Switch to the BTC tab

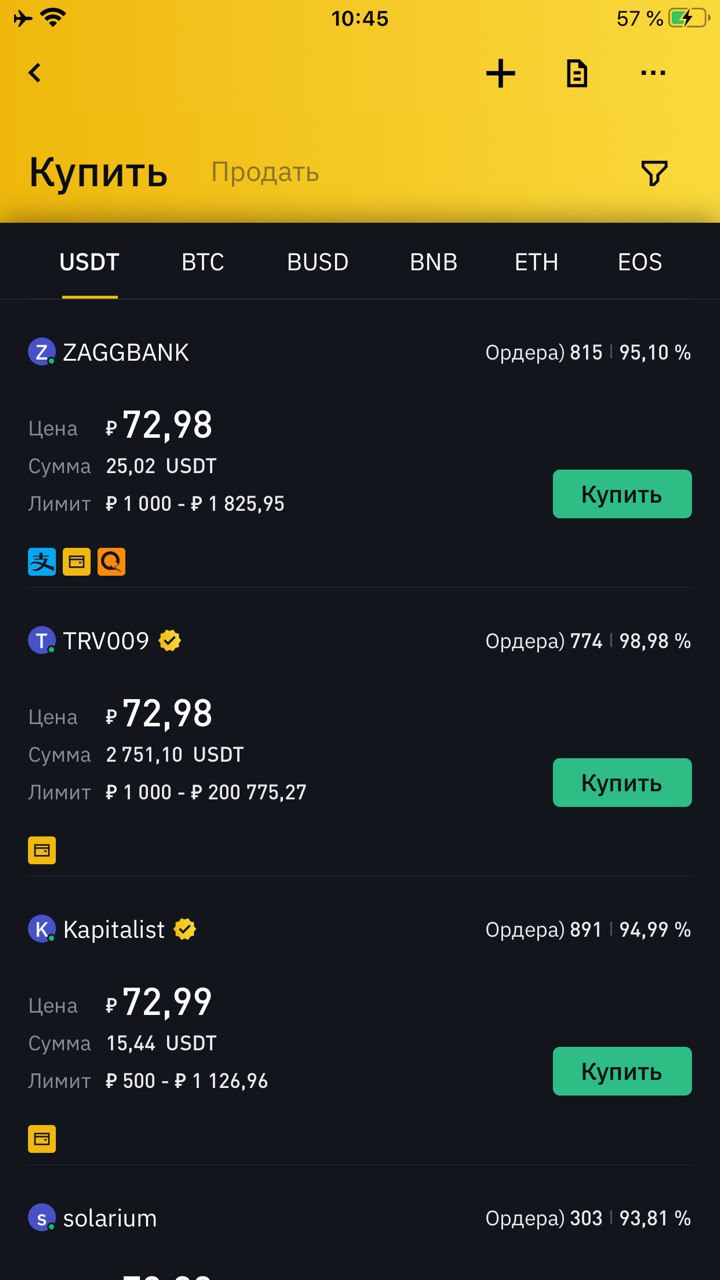point(203,262)
